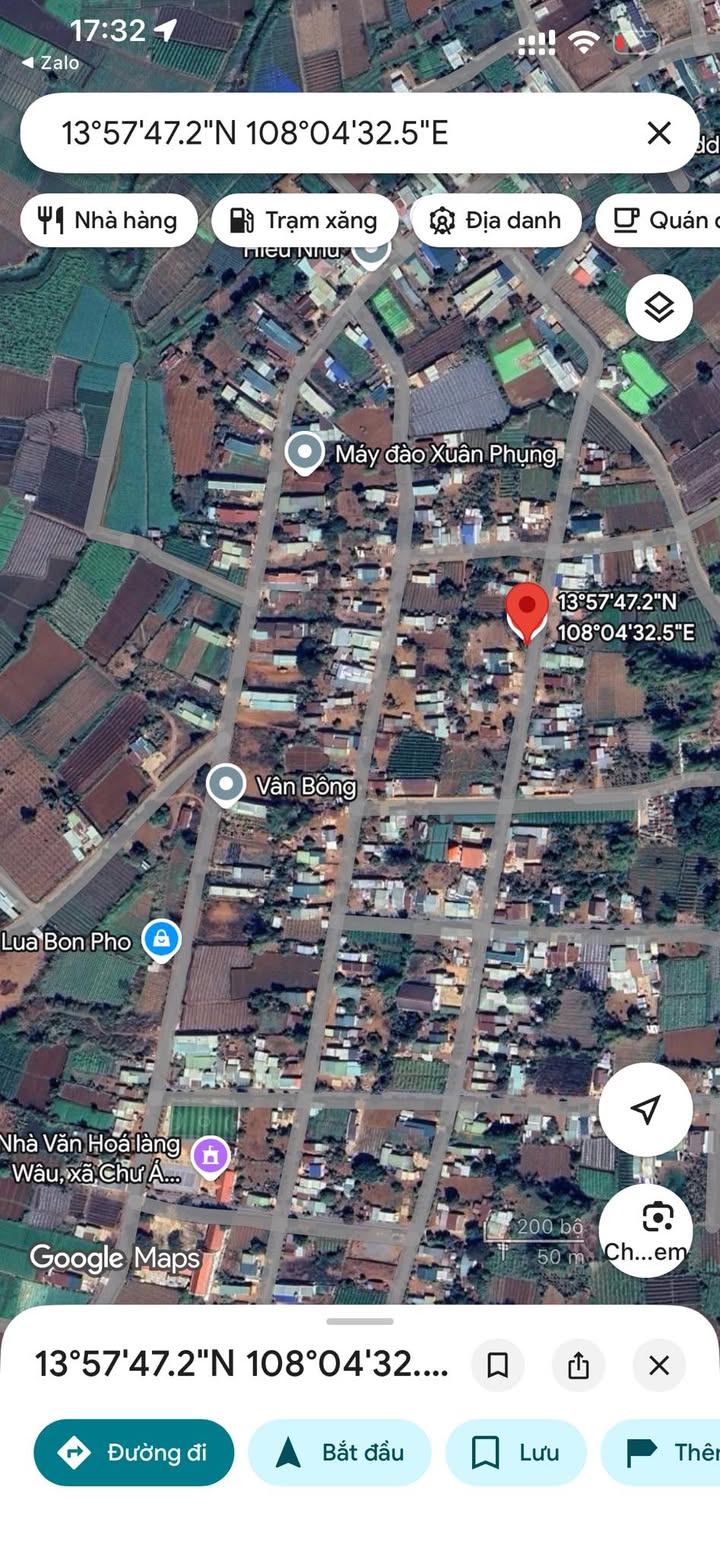Select the Địa danh filter chip
The image size is (720, 1557).
(x=496, y=220)
